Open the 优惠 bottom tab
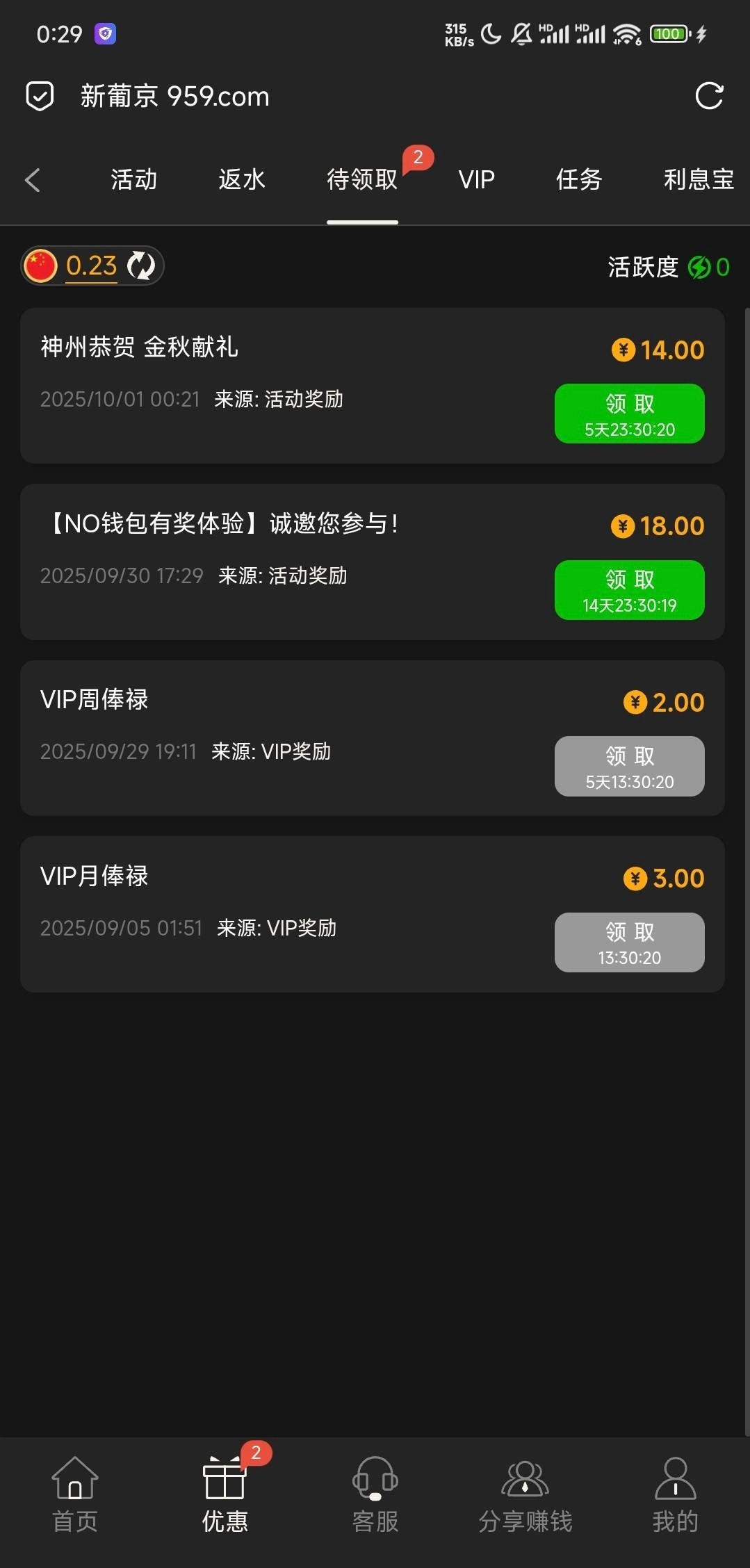 pyautogui.click(x=225, y=1494)
